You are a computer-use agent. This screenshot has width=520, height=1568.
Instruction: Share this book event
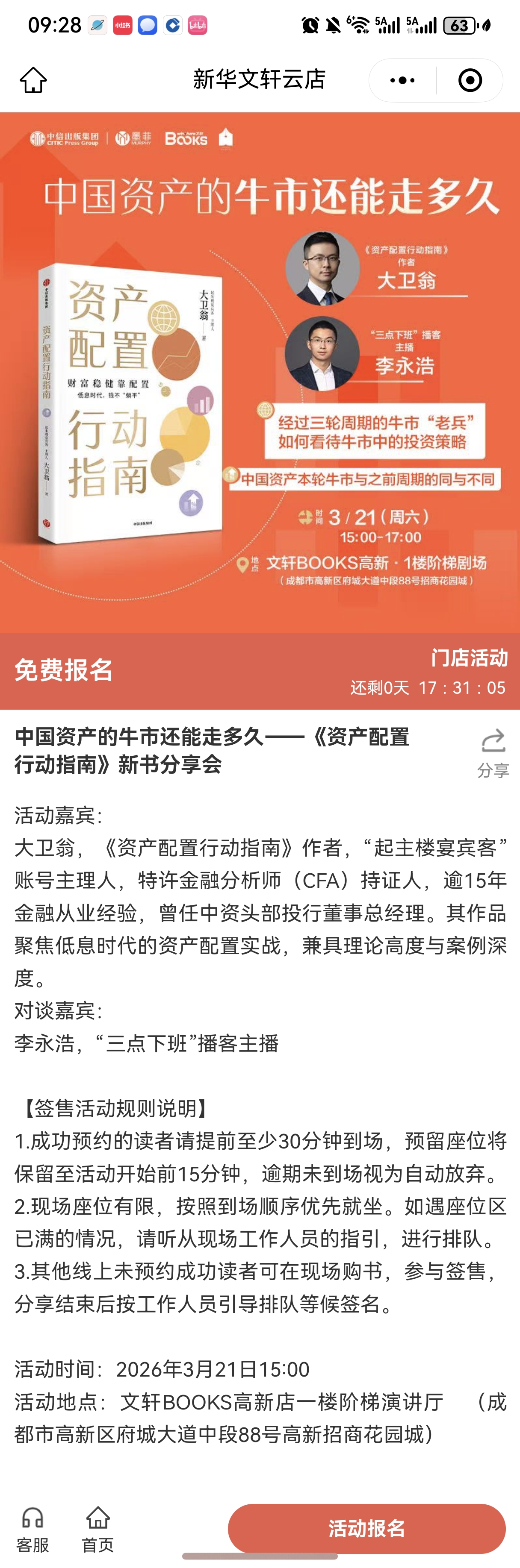[493, 752]
